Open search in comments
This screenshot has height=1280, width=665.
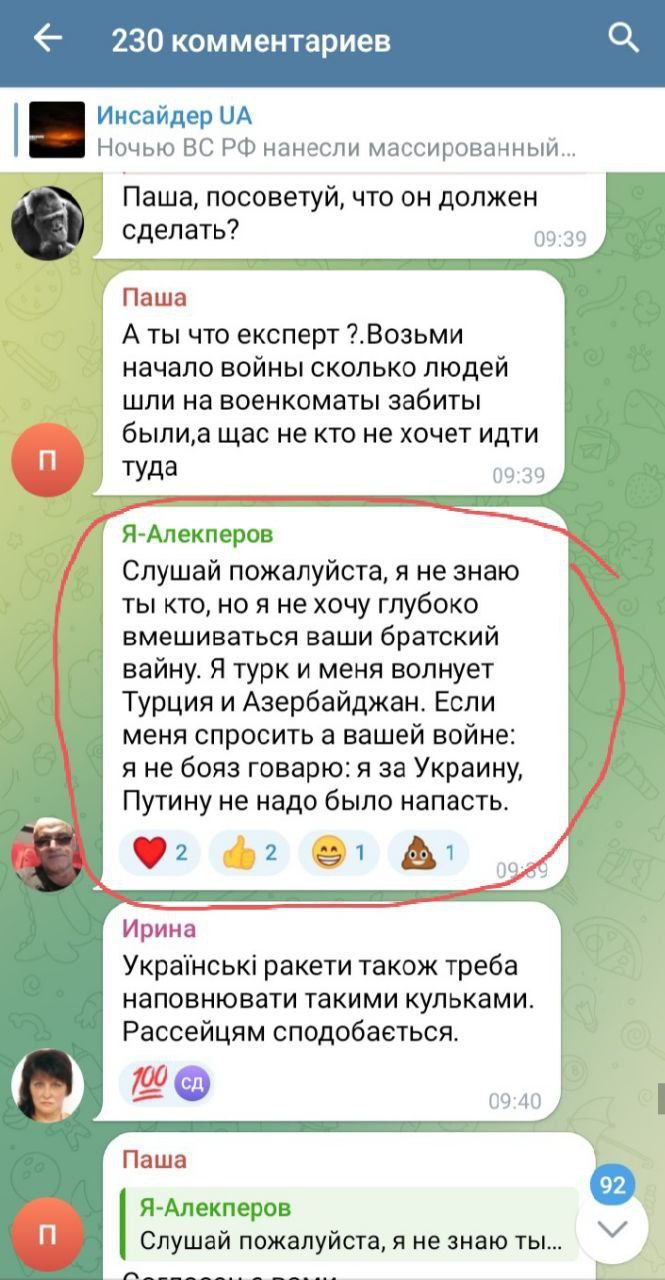click(623, 40)
